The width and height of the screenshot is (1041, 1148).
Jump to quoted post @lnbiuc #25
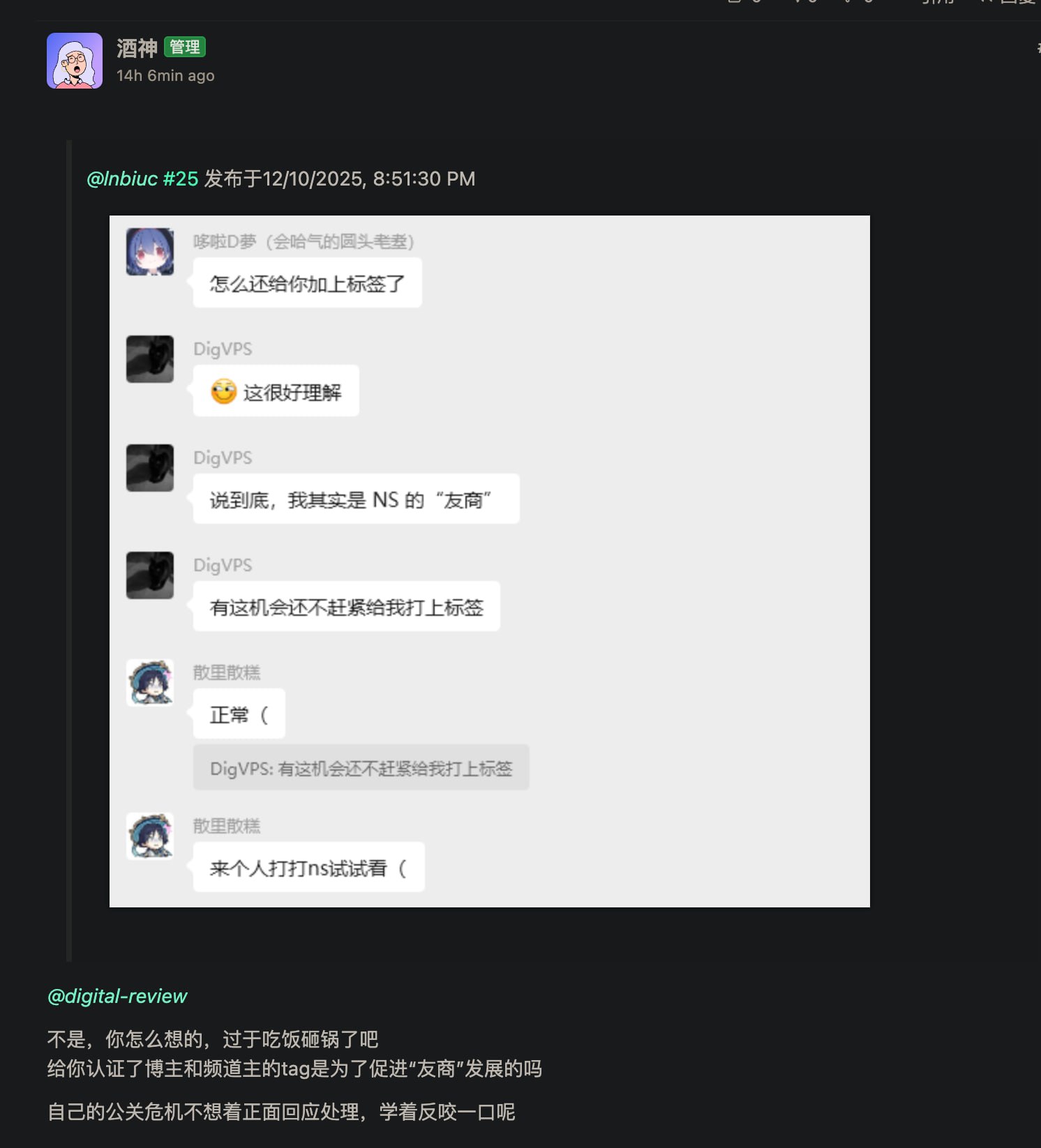point(142,179)
